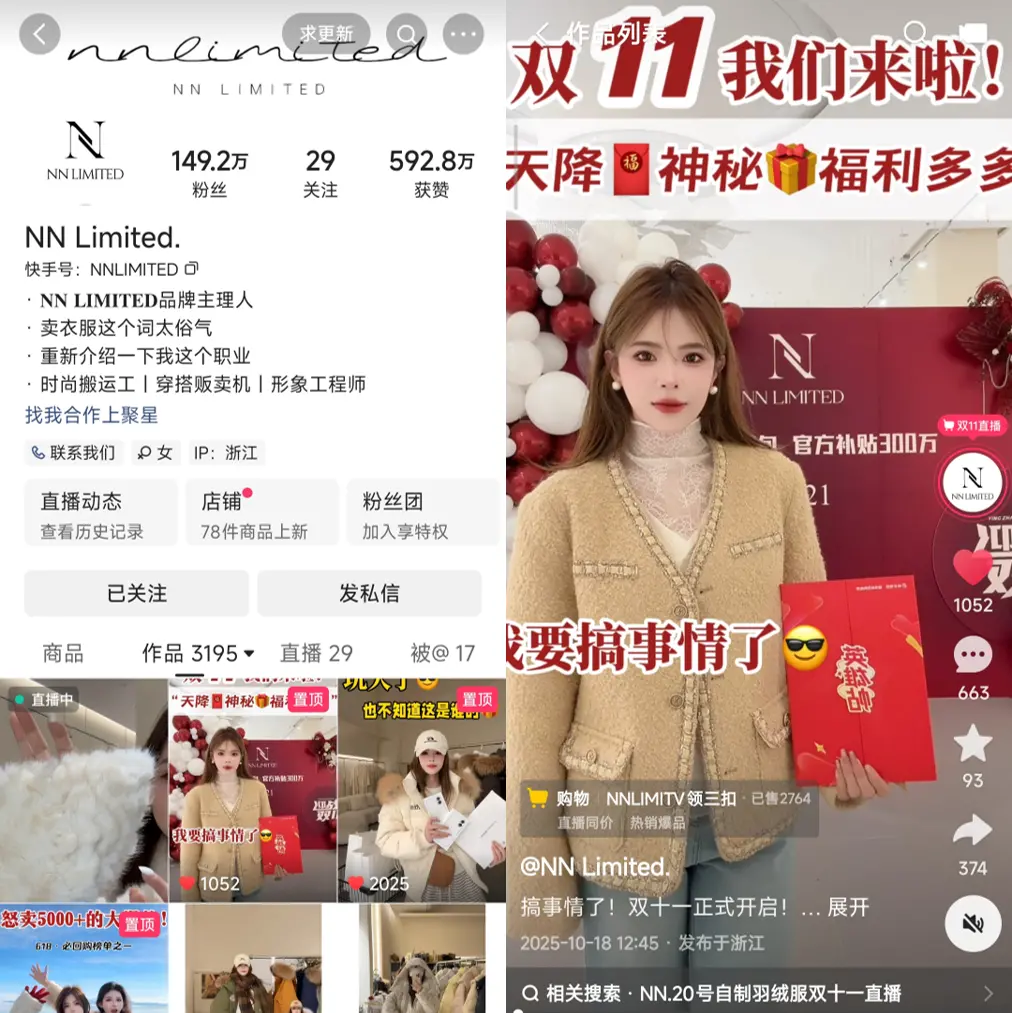This screenshot has height=1013, width=1012.
Task: Expand the video caption with 展开
Action: 848,907
